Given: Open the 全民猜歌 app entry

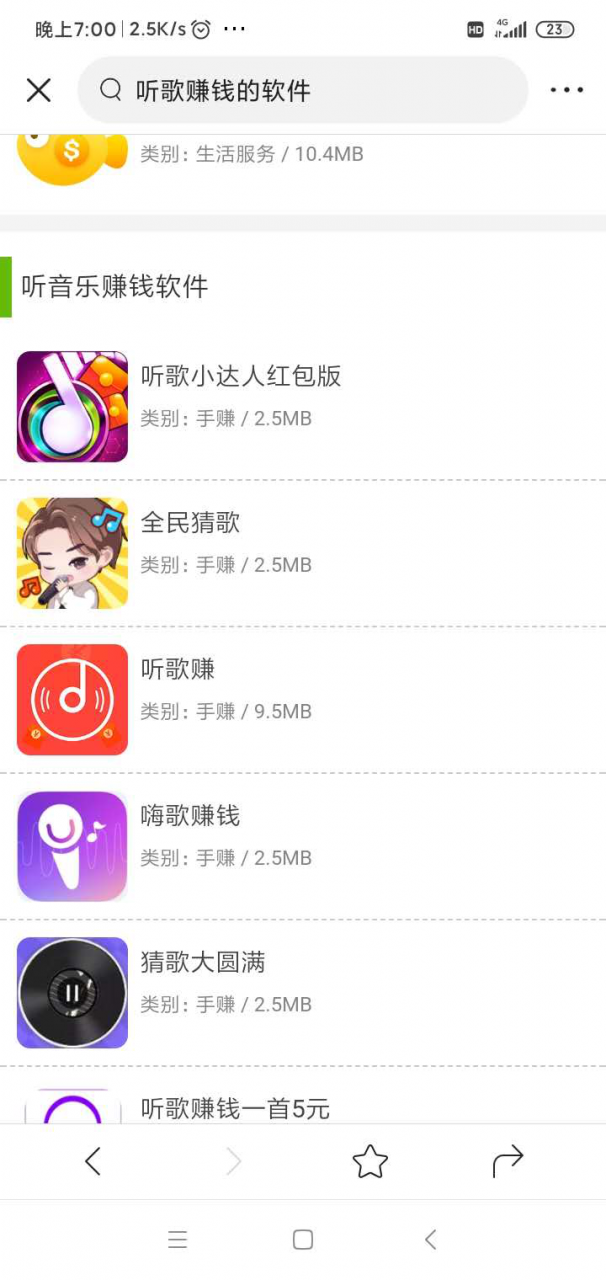Looking at the screenshot, I should (x=190, y=522).
